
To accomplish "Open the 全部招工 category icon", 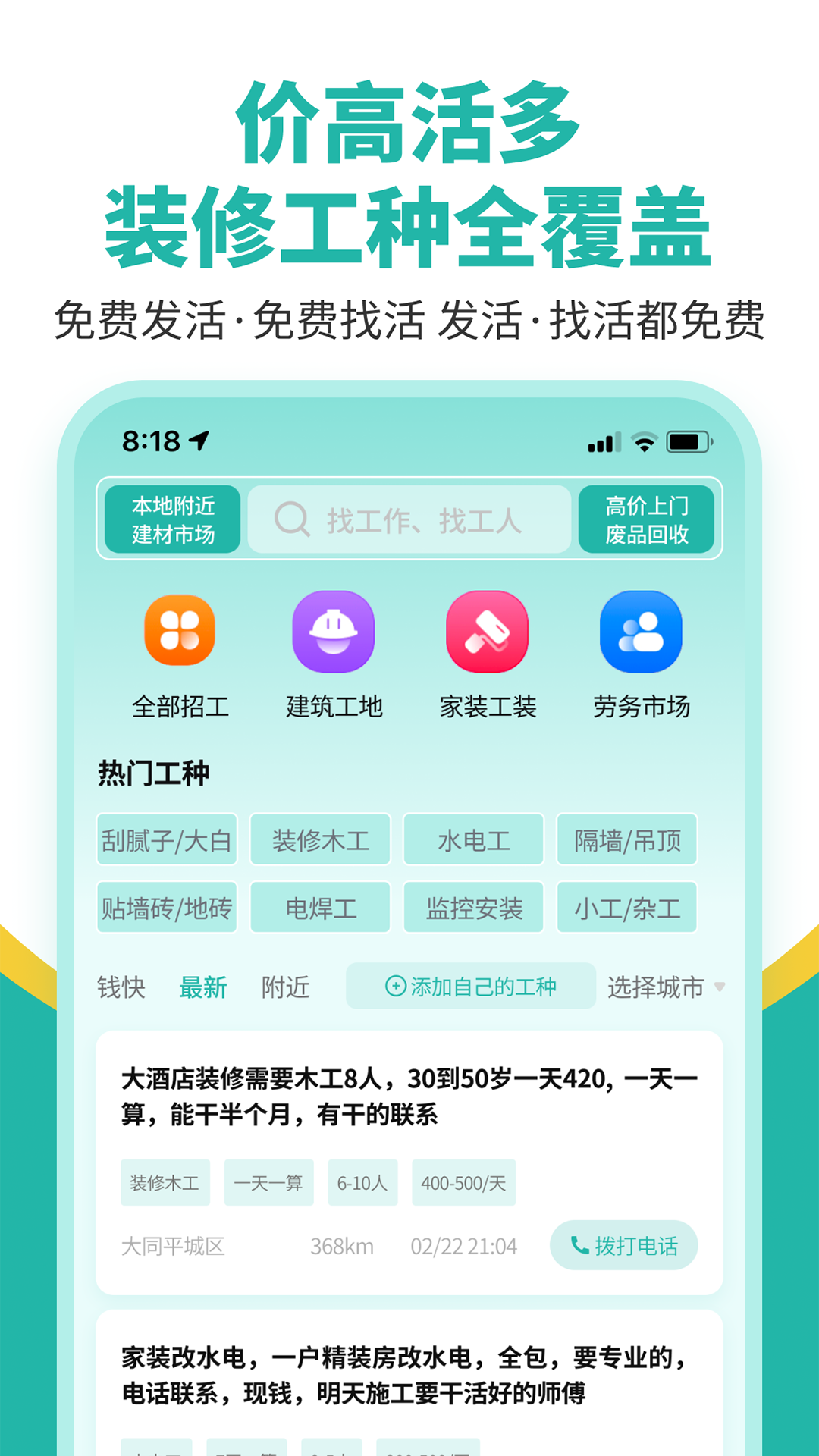I will click(x=179, y=631).
